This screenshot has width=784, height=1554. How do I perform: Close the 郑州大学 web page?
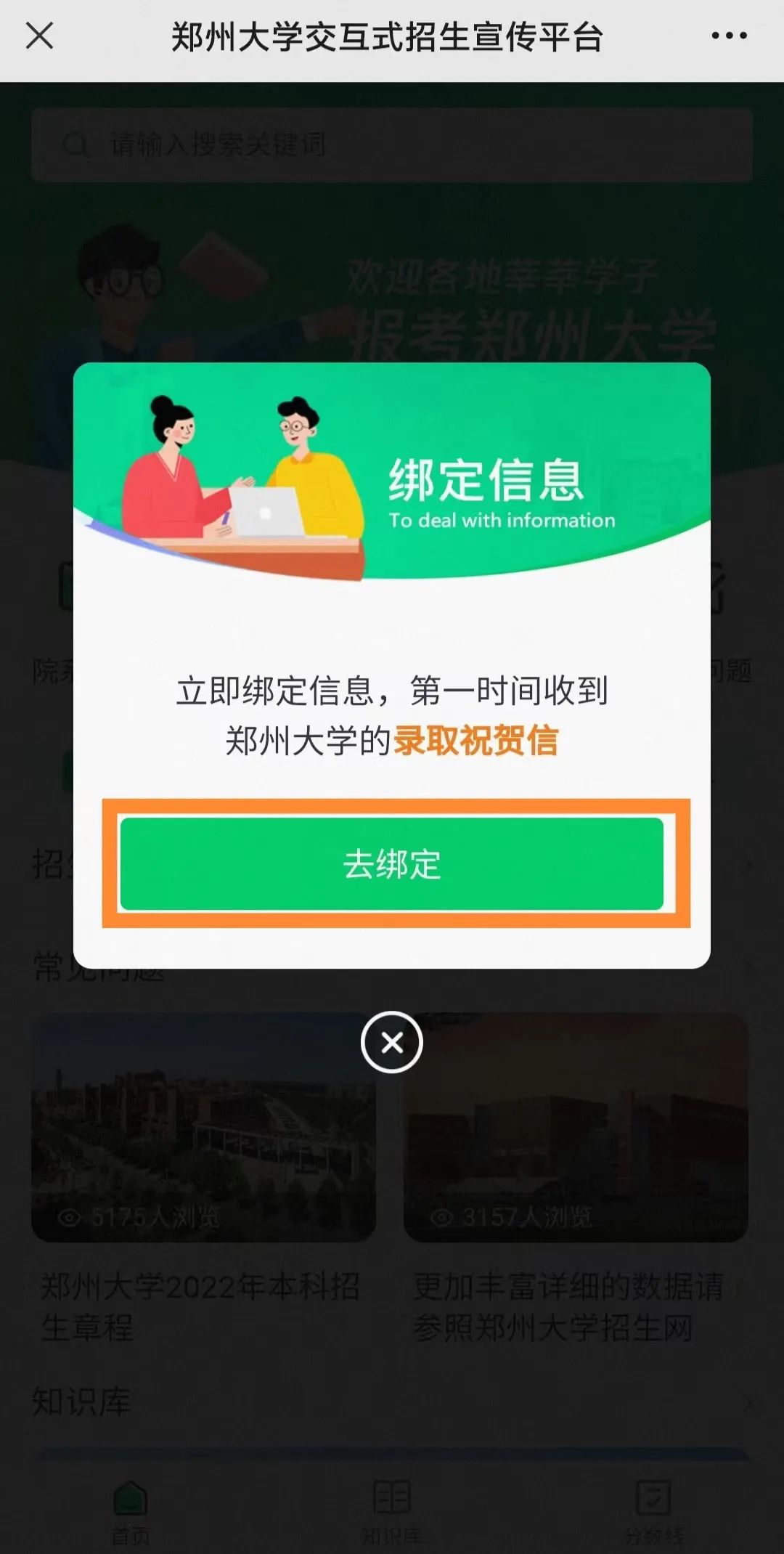point(40,36)
